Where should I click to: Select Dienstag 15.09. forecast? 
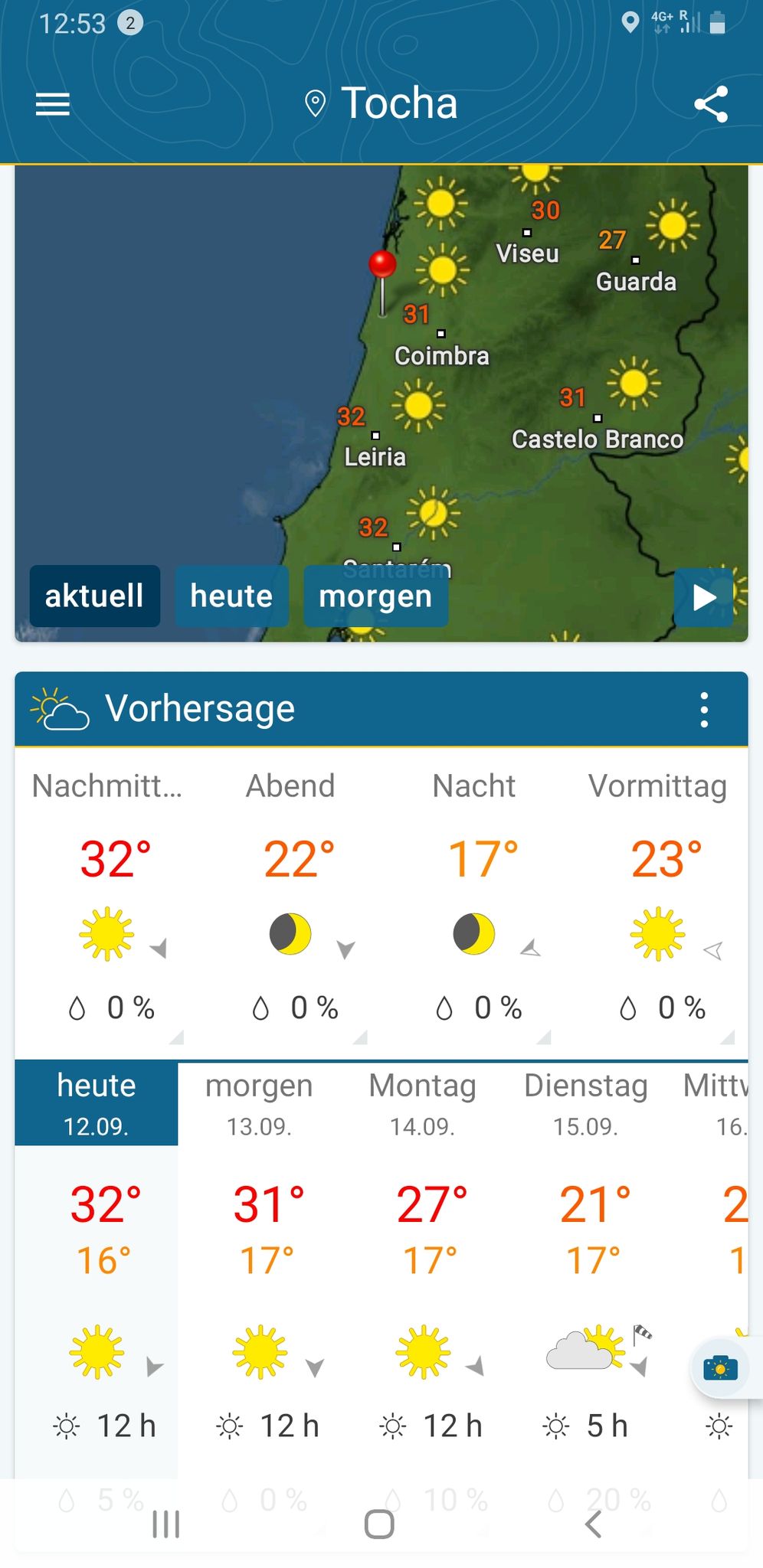[x=586, y=1103]
